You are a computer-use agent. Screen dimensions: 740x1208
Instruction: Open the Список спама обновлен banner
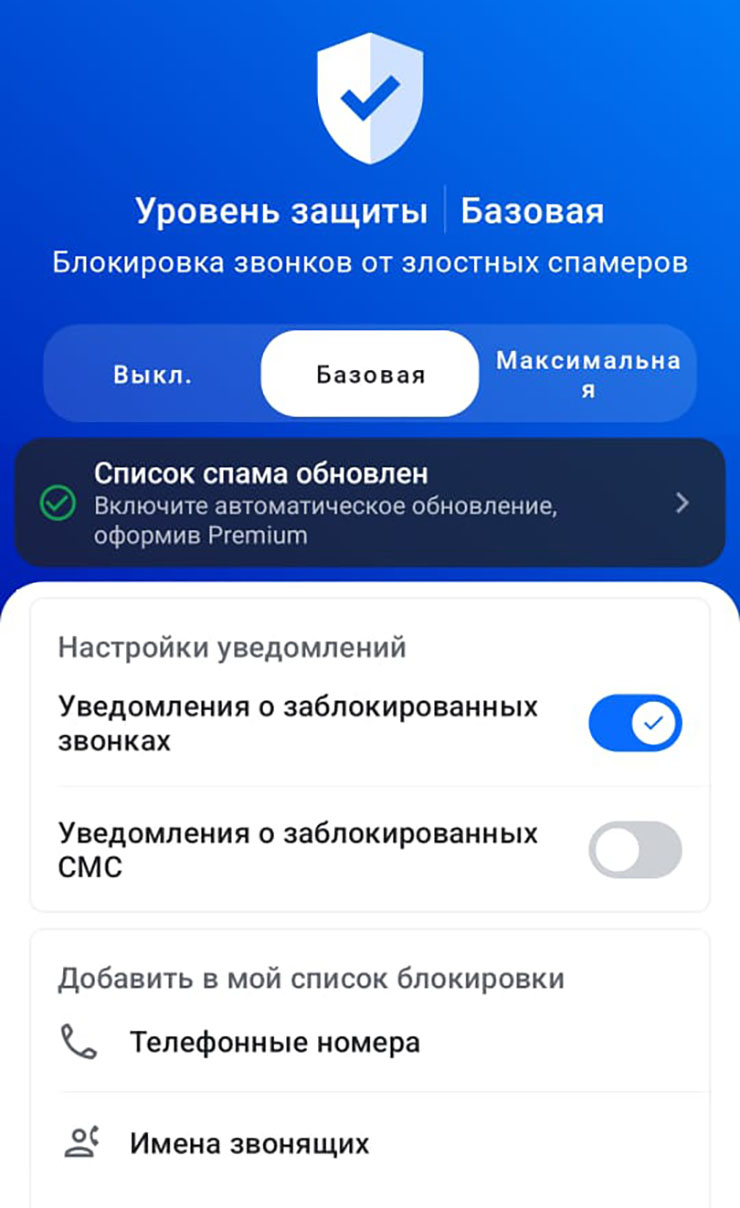(x=369, y=503)
